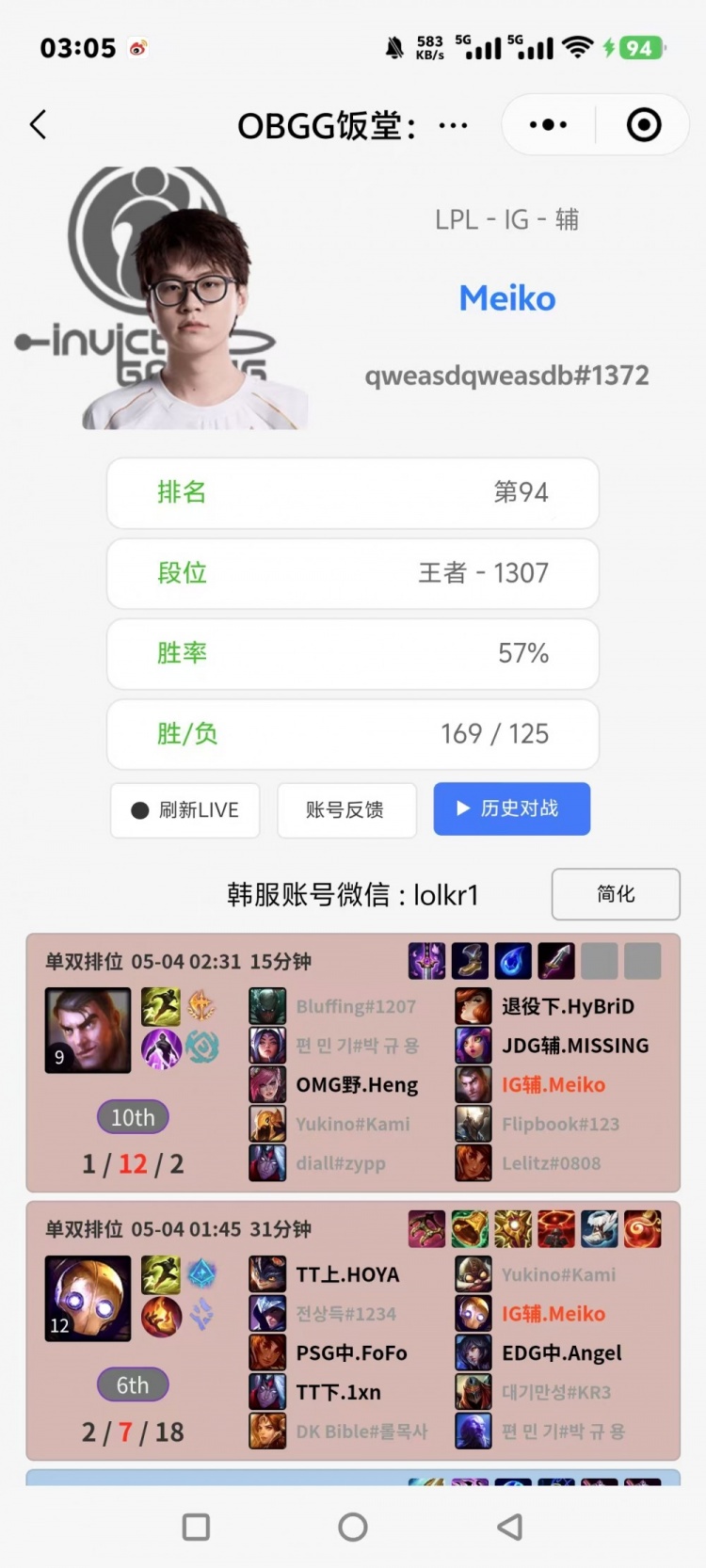Select player EDG中.Angel in second match
This screenshot has height=1568, width=706.
(x=561, y=1352)
